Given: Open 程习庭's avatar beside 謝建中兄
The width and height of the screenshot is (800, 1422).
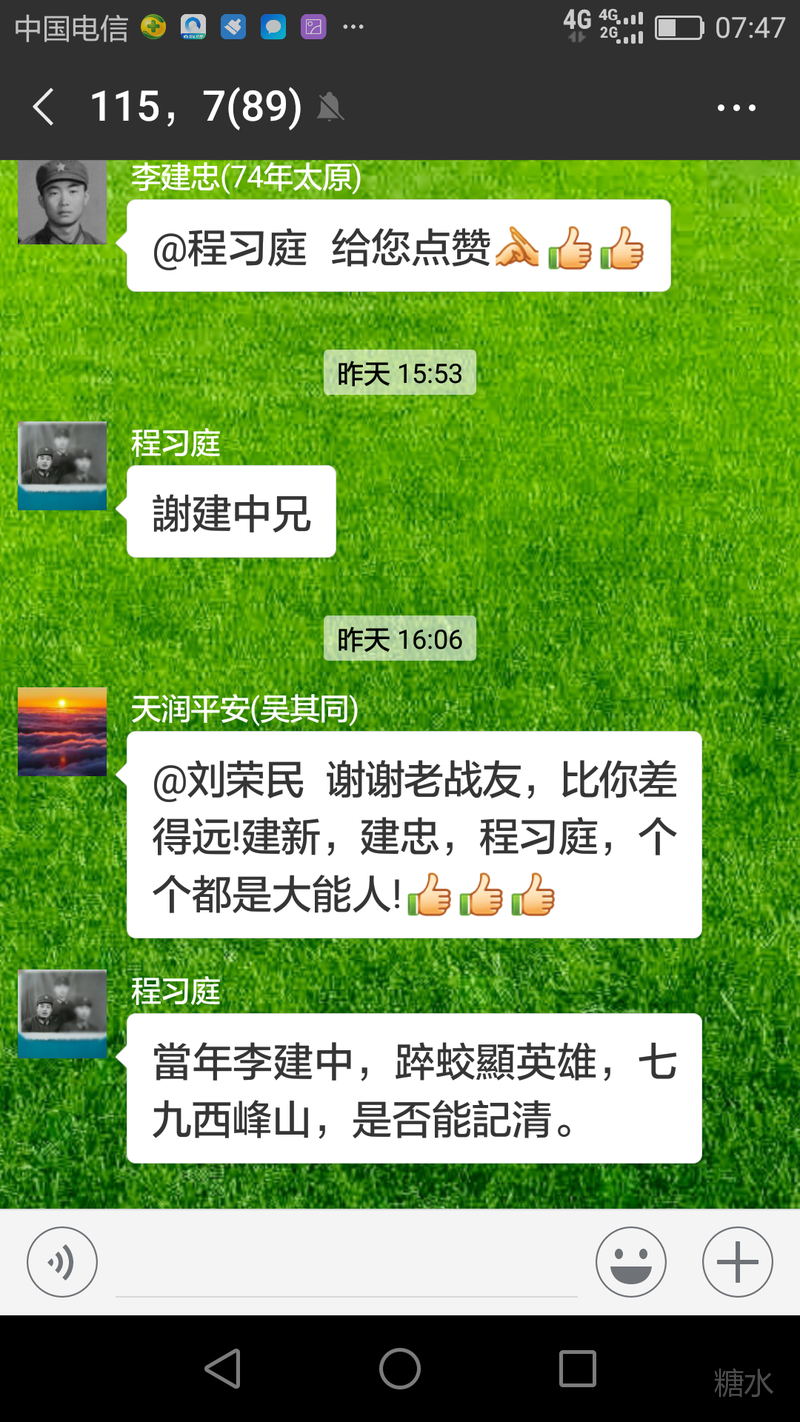Looking at the screenshot, I should (x=62, y=466).
